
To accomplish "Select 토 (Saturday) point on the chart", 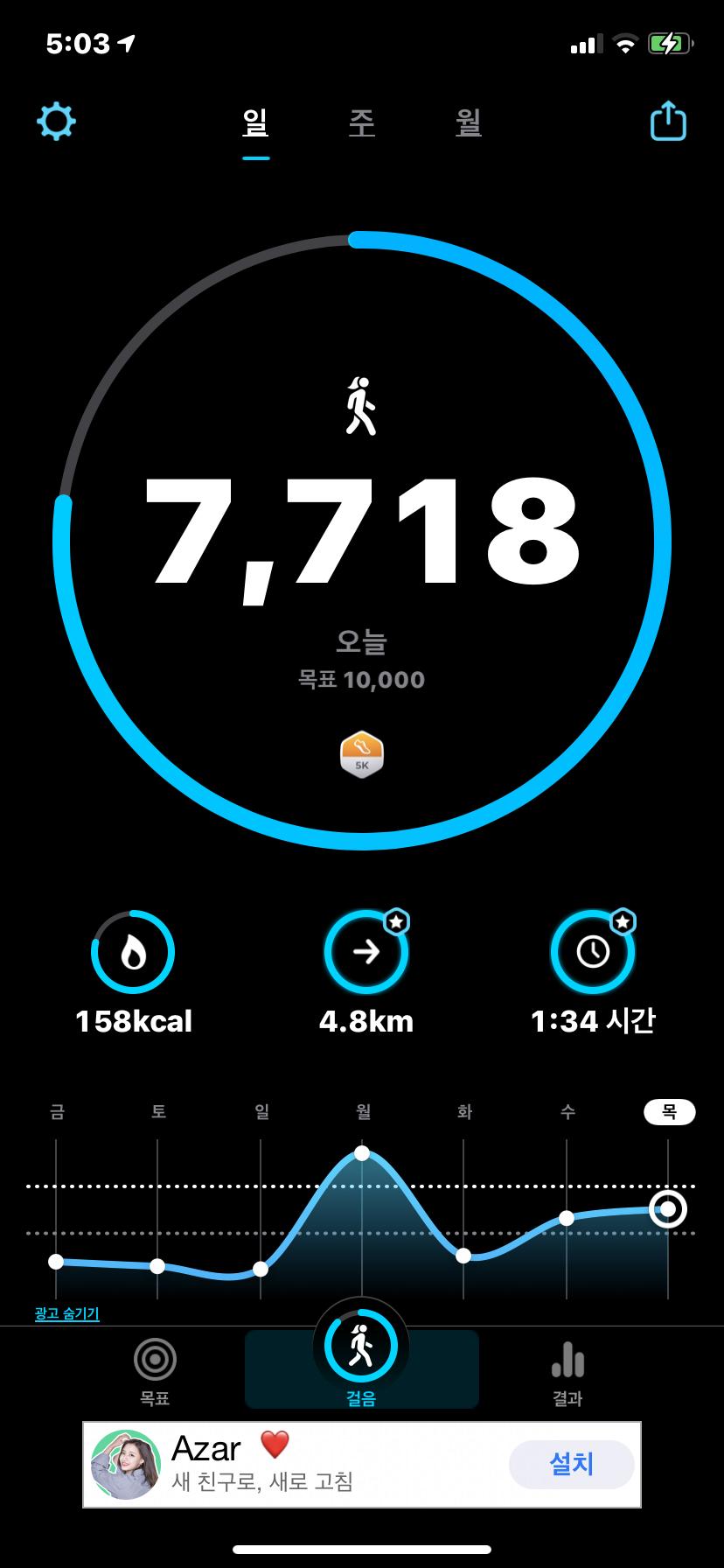I will click(157, 1266).
